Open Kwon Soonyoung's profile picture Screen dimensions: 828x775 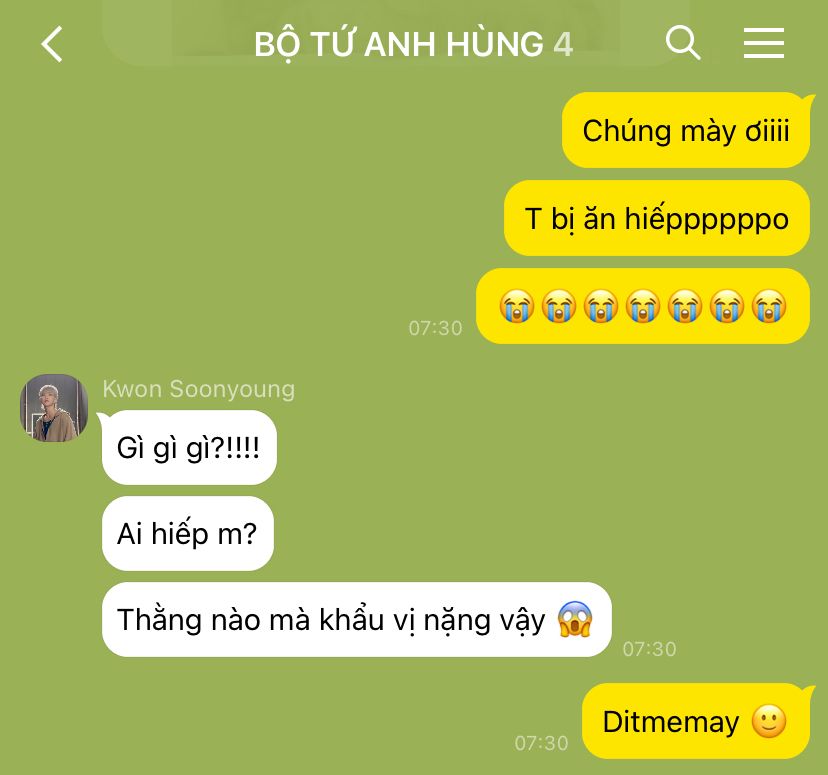click(x=54, y=408)
